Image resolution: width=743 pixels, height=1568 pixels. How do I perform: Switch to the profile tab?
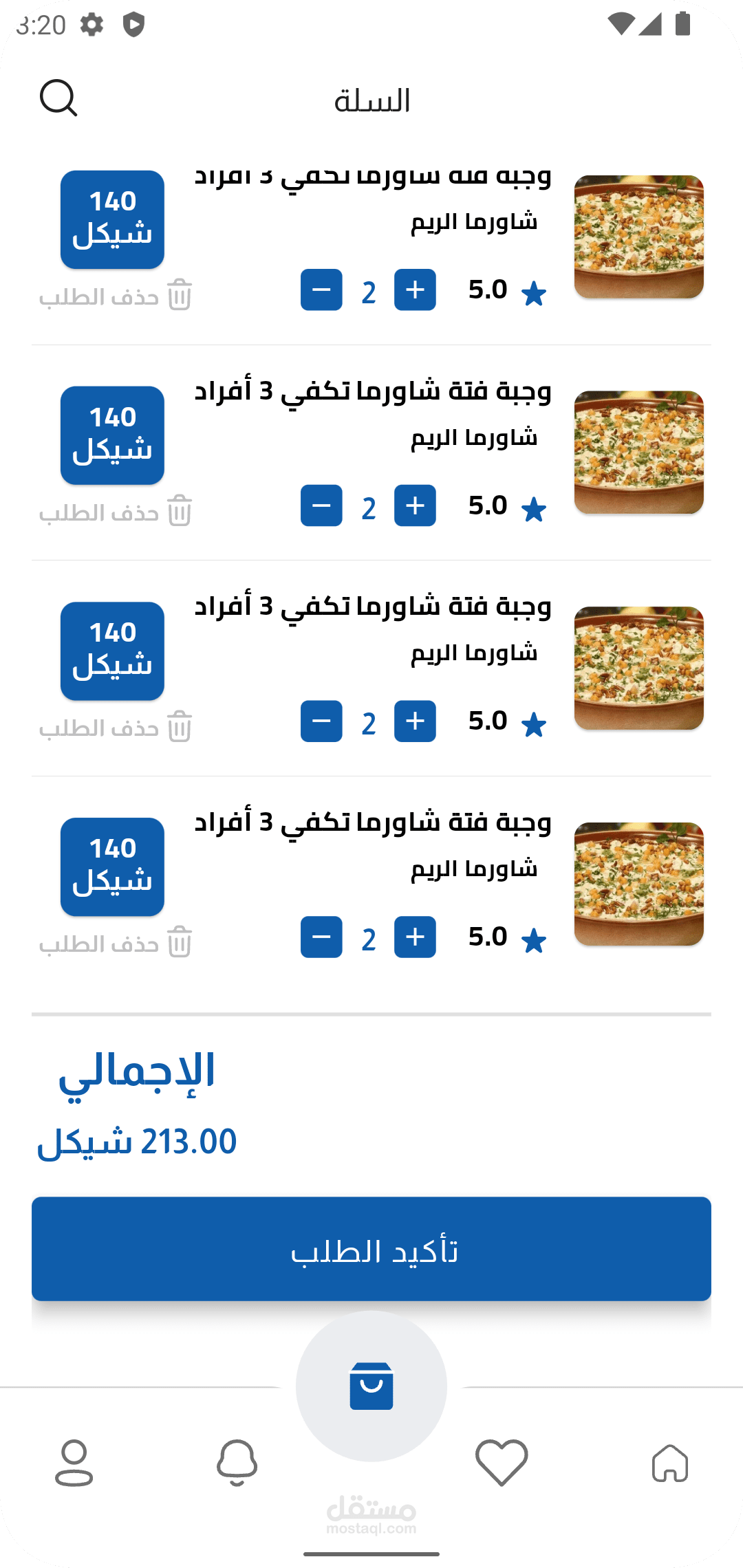[74, 1462]
